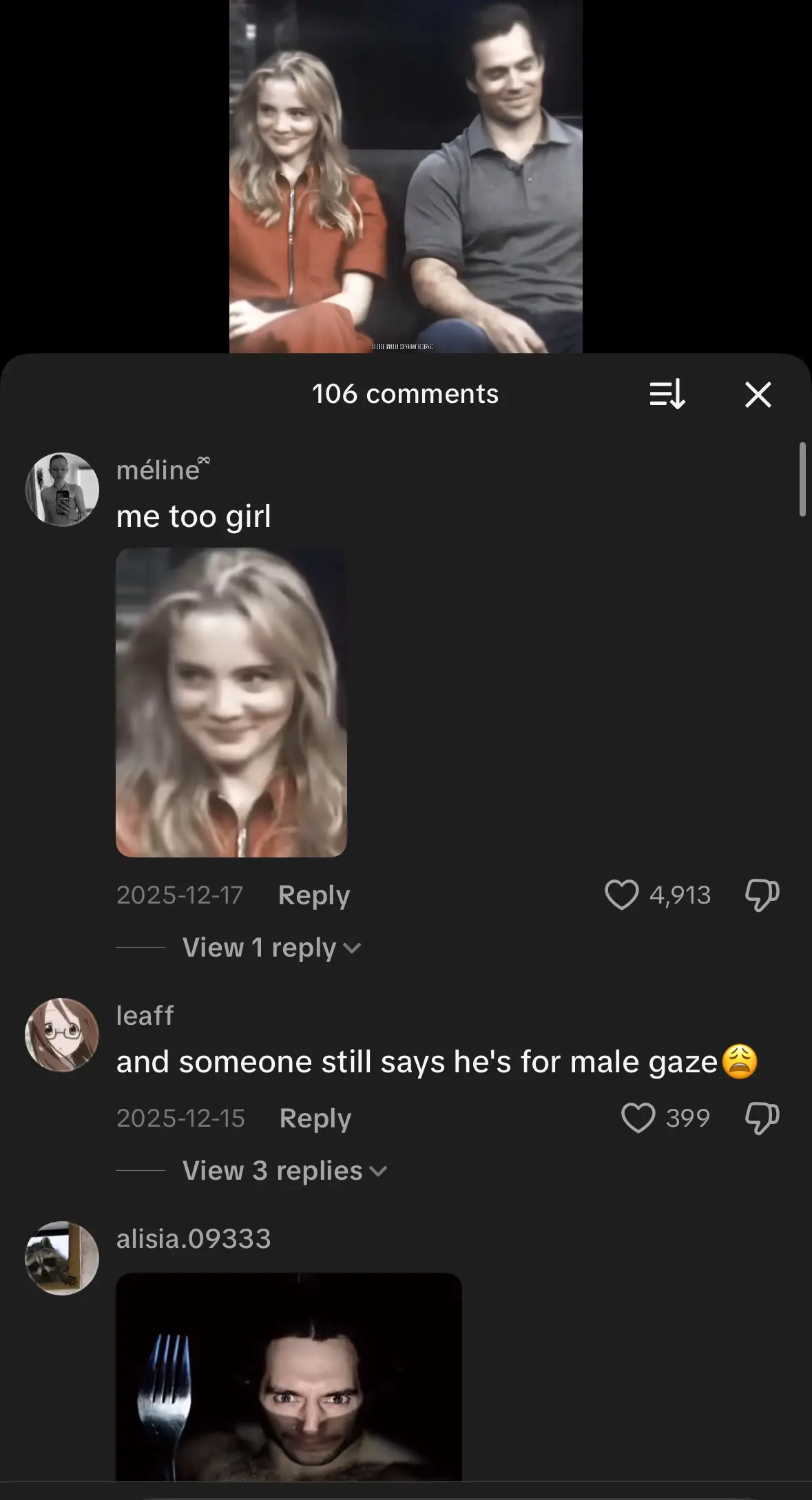Screen dimensions: 812x1500
Task: Expand View 3 replies under leaff
Action: tap(284, 1171)
